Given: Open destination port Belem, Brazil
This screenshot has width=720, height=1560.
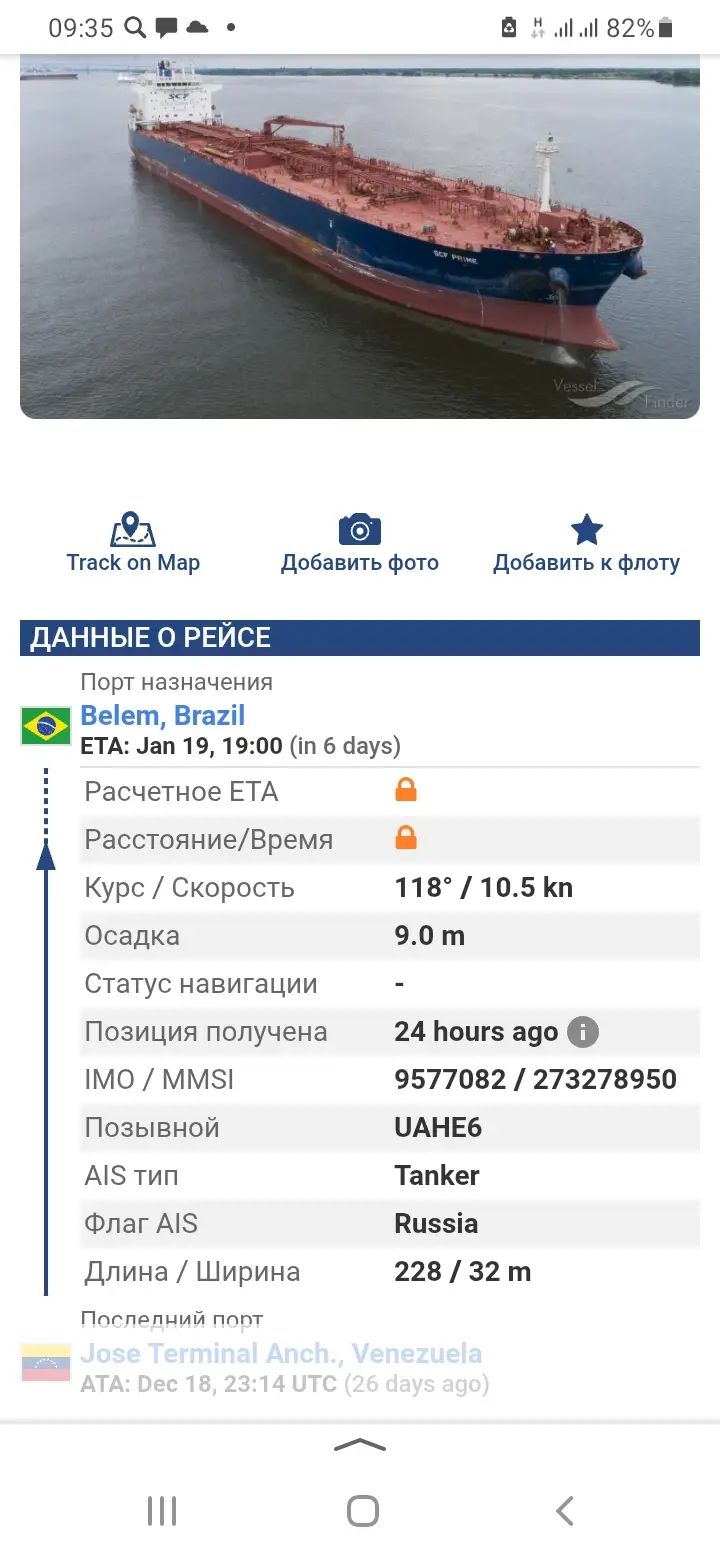Looking at the screenshot, I should [163, 715].
